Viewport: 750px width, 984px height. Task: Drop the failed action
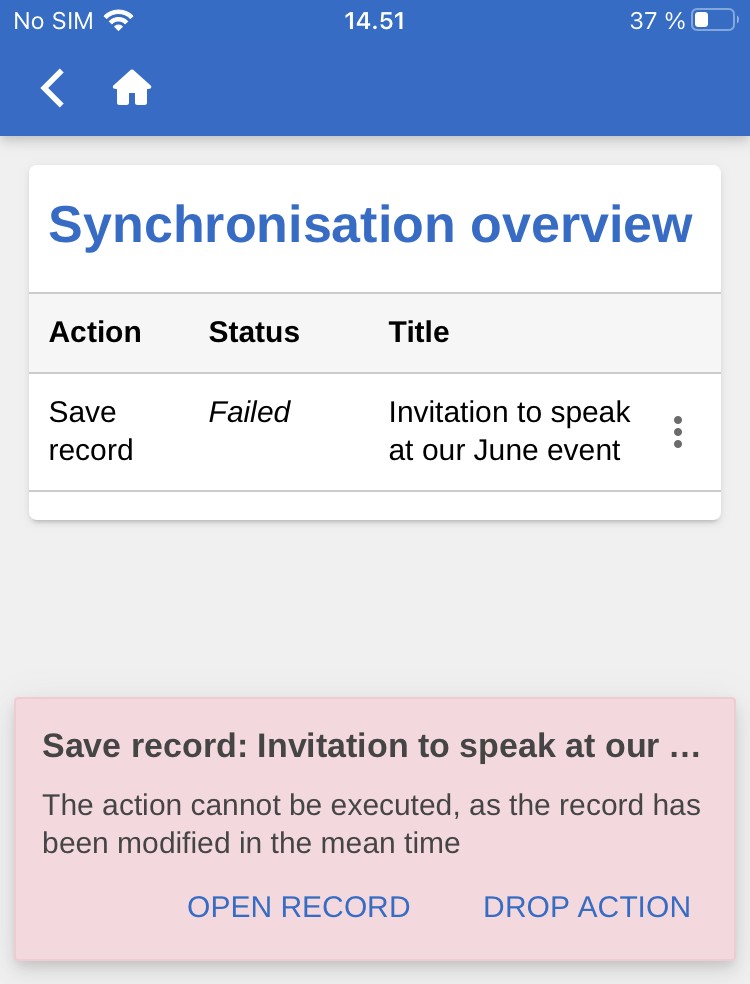[x=586, y=907]
